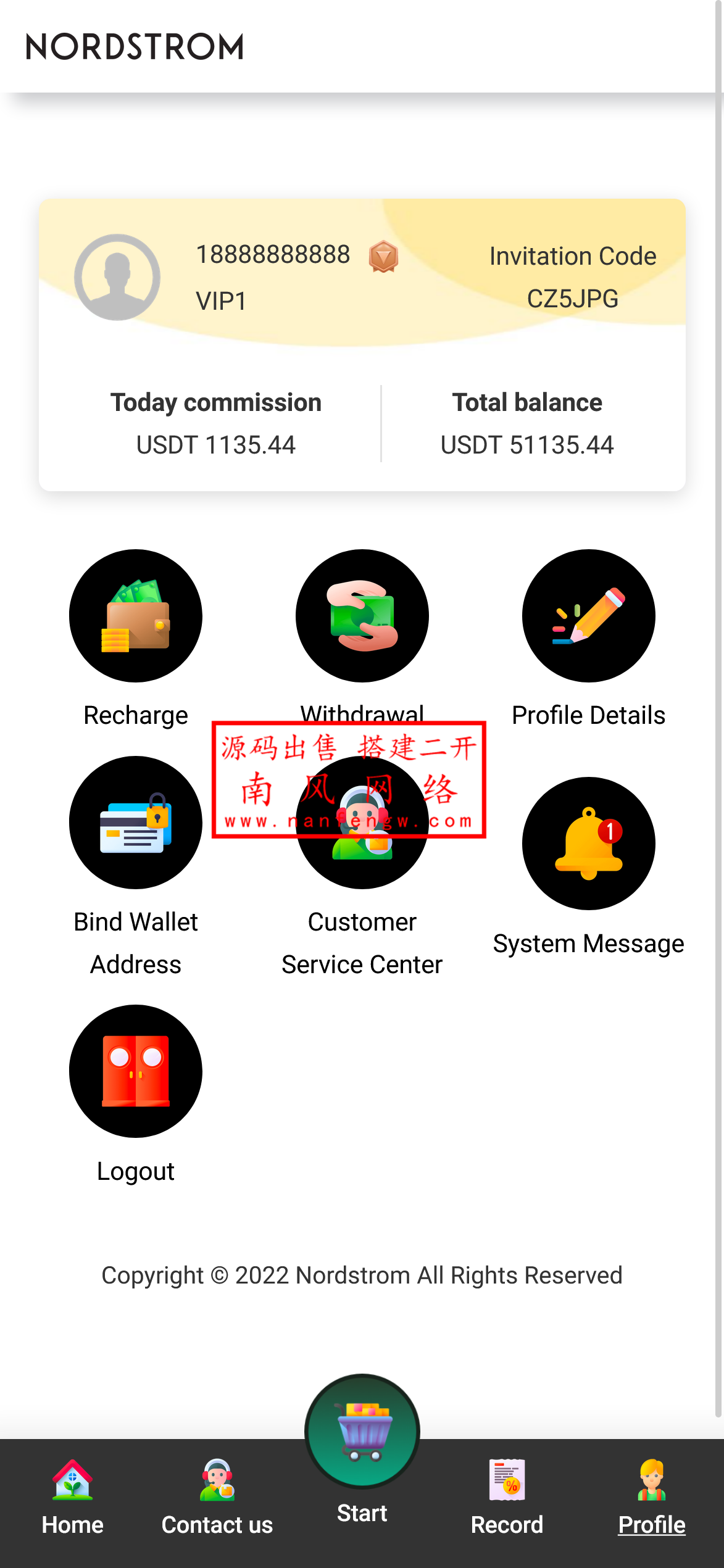This screenshot has height=1568, width=724.
Task: Open the Recharge option
Action: (135, 616)
